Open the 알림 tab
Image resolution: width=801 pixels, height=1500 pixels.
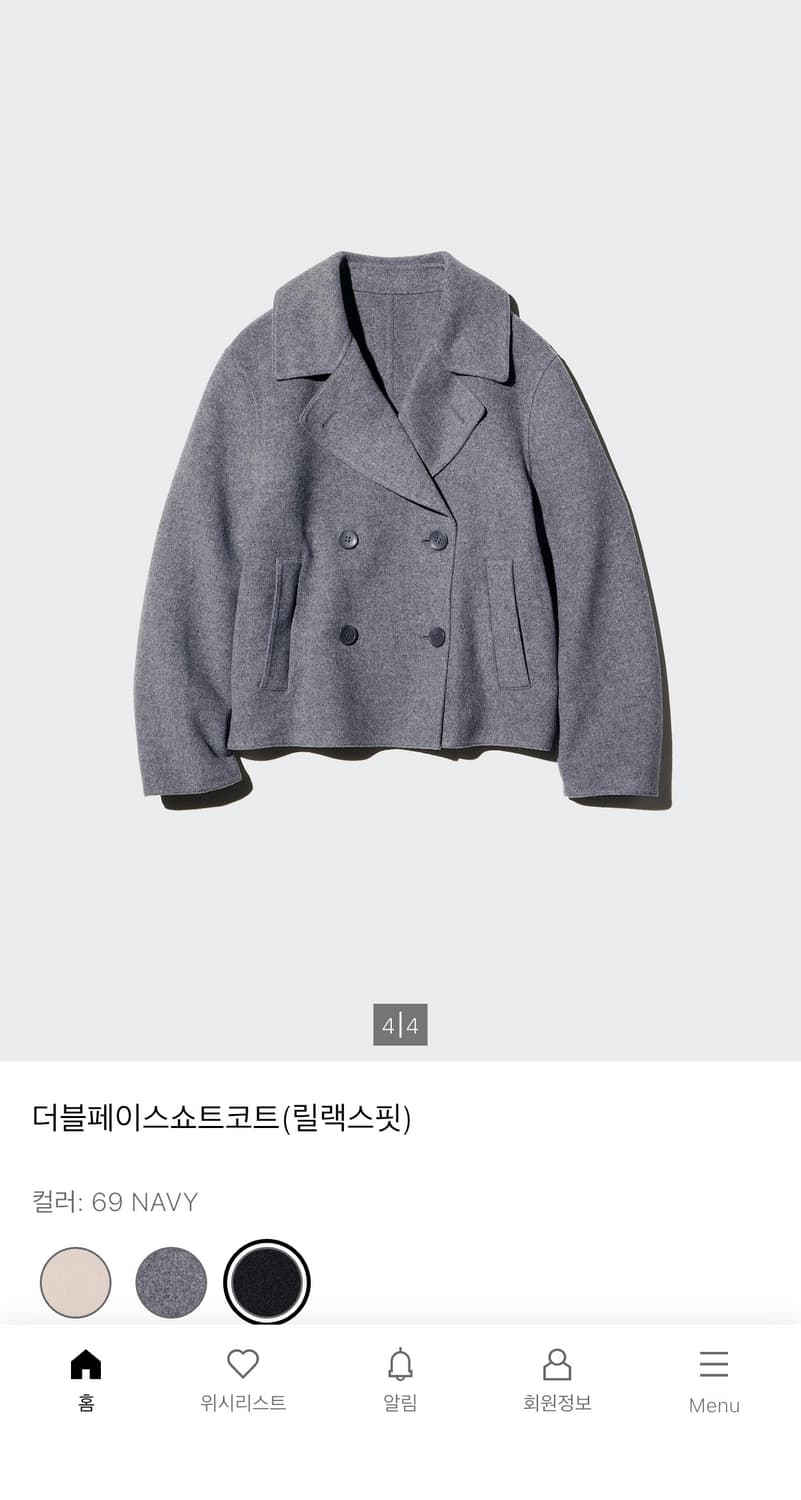pyautogui.click(x=401, y=1380)
